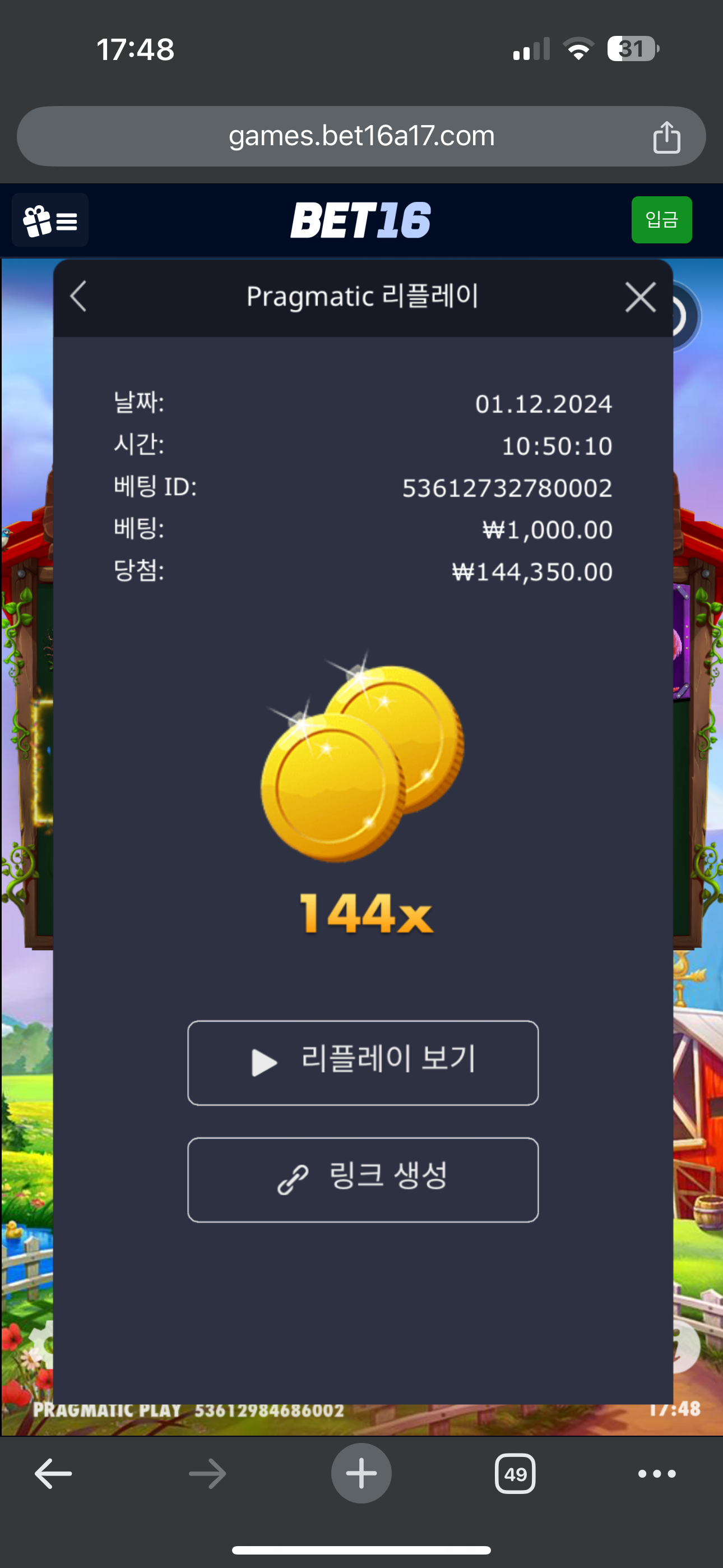The width and height of the screenshot is (723, 1568).
Task: Navigate back in the browser
Action: (54, 1474)
